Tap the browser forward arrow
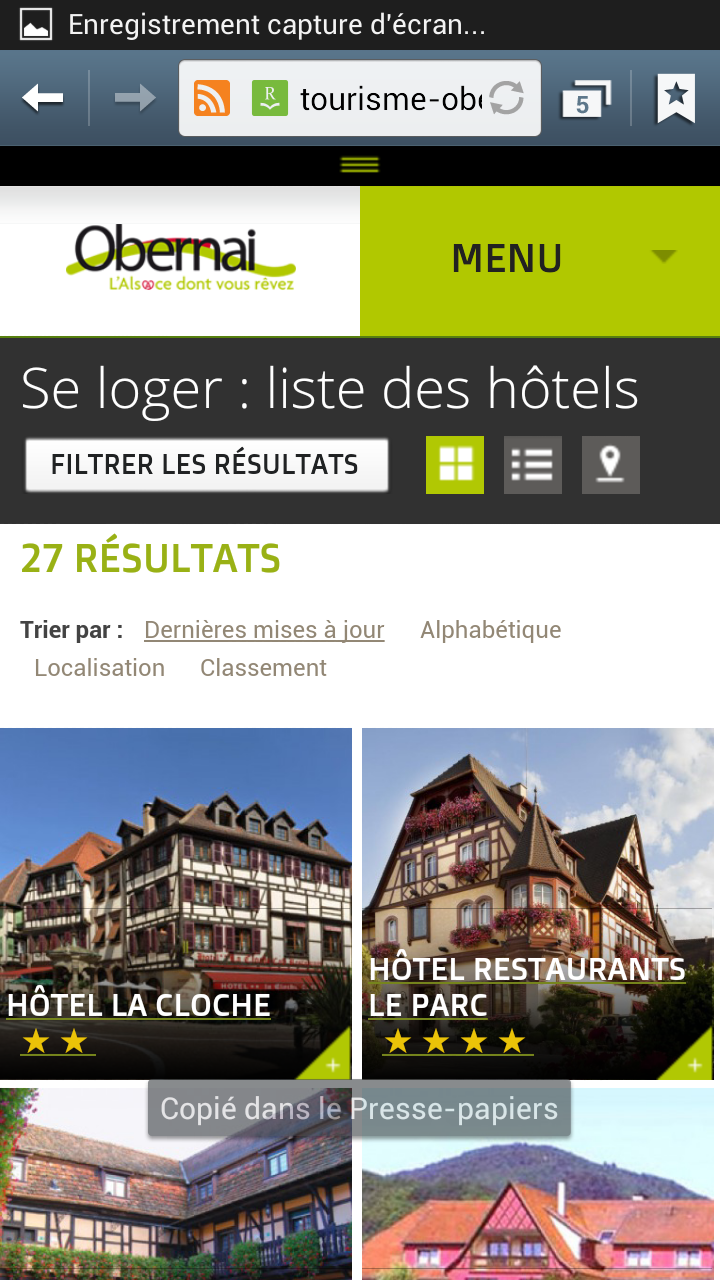720x1280 pixels. click(134, 98)
